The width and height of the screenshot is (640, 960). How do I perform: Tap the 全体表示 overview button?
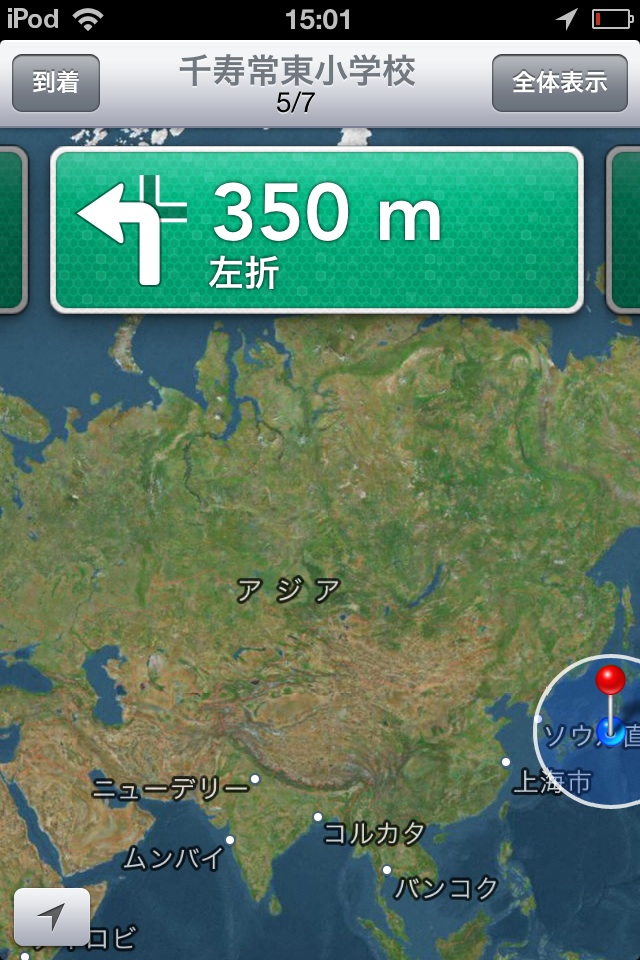(560, 83)
